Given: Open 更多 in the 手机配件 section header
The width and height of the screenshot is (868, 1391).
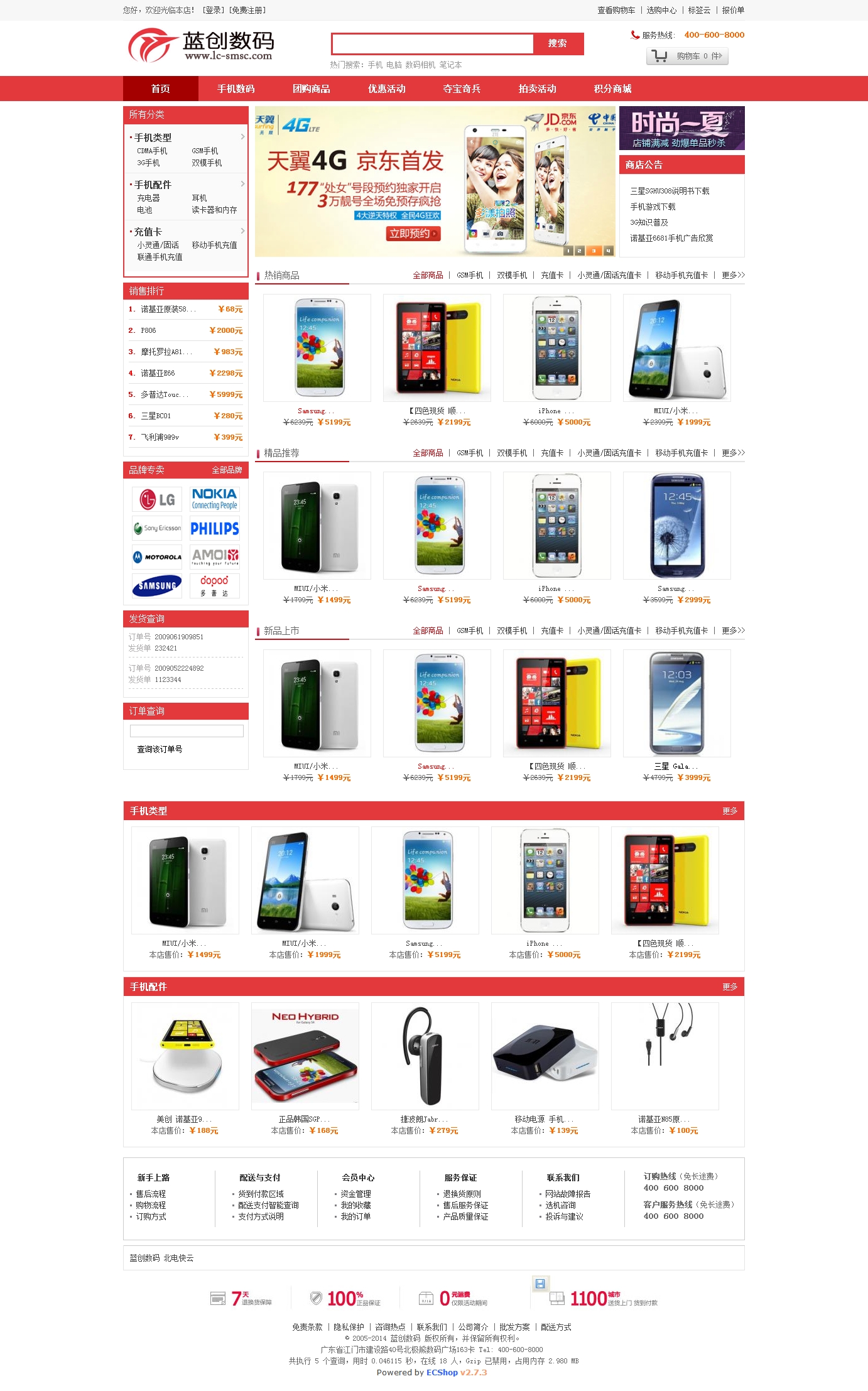Looking at the screenshot, I should pos(729,987).
